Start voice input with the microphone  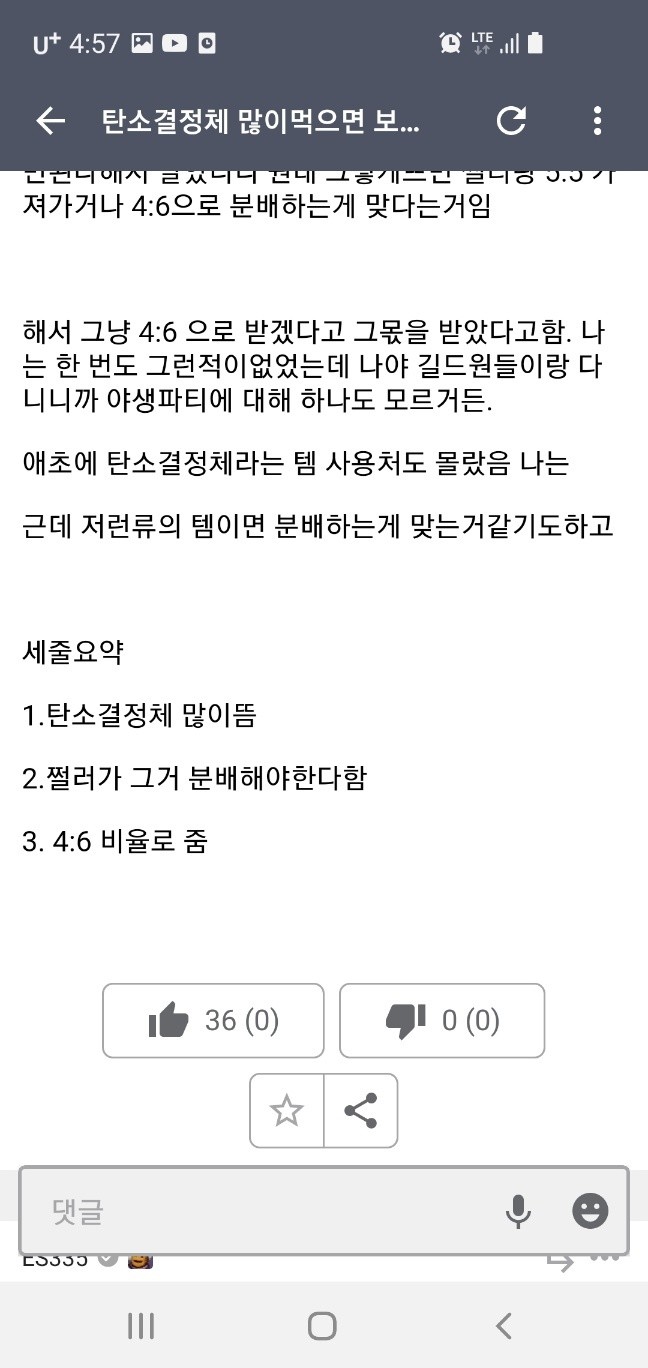click(518, 1212)
